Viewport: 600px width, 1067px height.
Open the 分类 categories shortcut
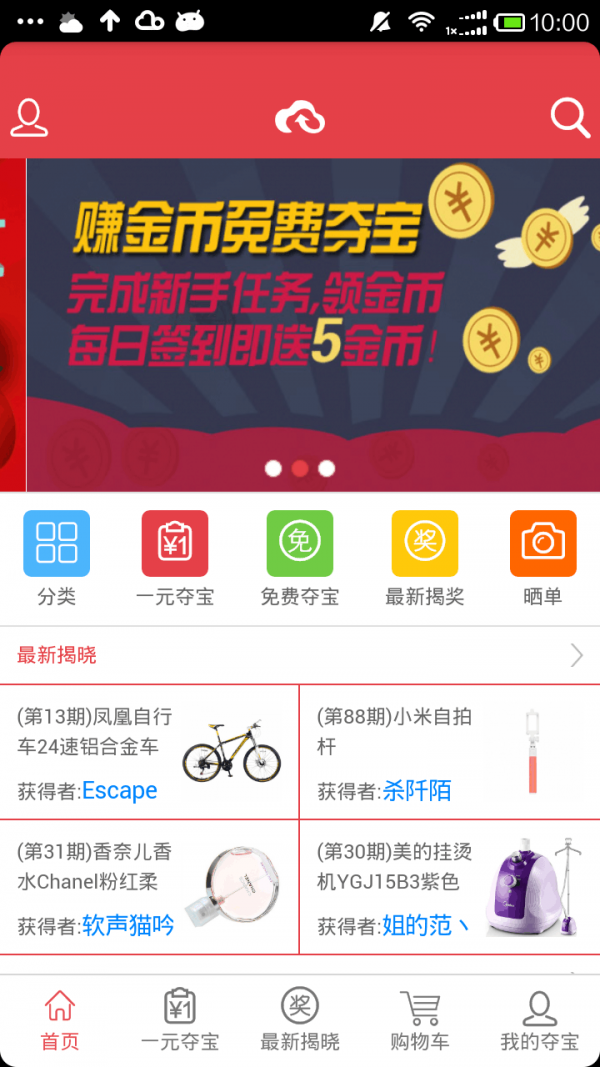click(x=57, y=558)
